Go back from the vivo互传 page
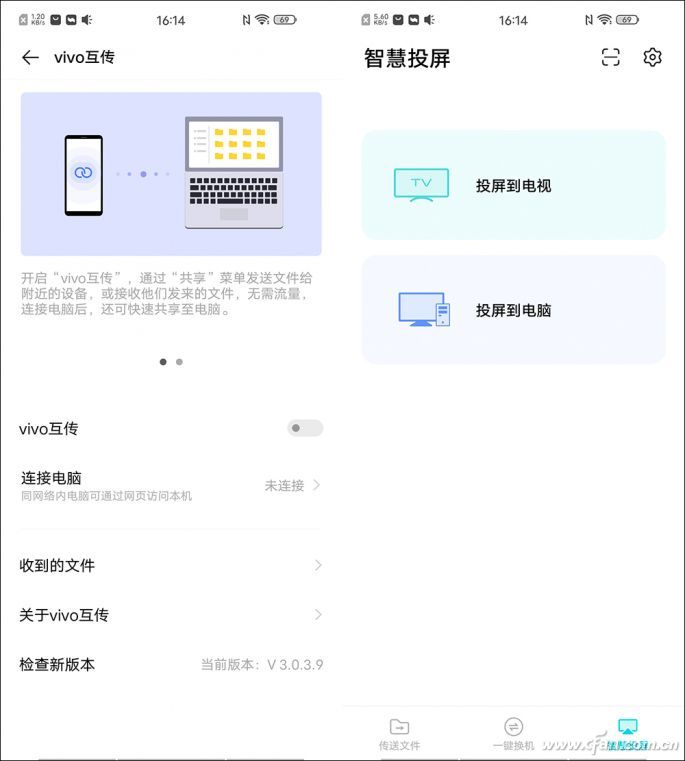The image size is (685, 761). [30, 58]
